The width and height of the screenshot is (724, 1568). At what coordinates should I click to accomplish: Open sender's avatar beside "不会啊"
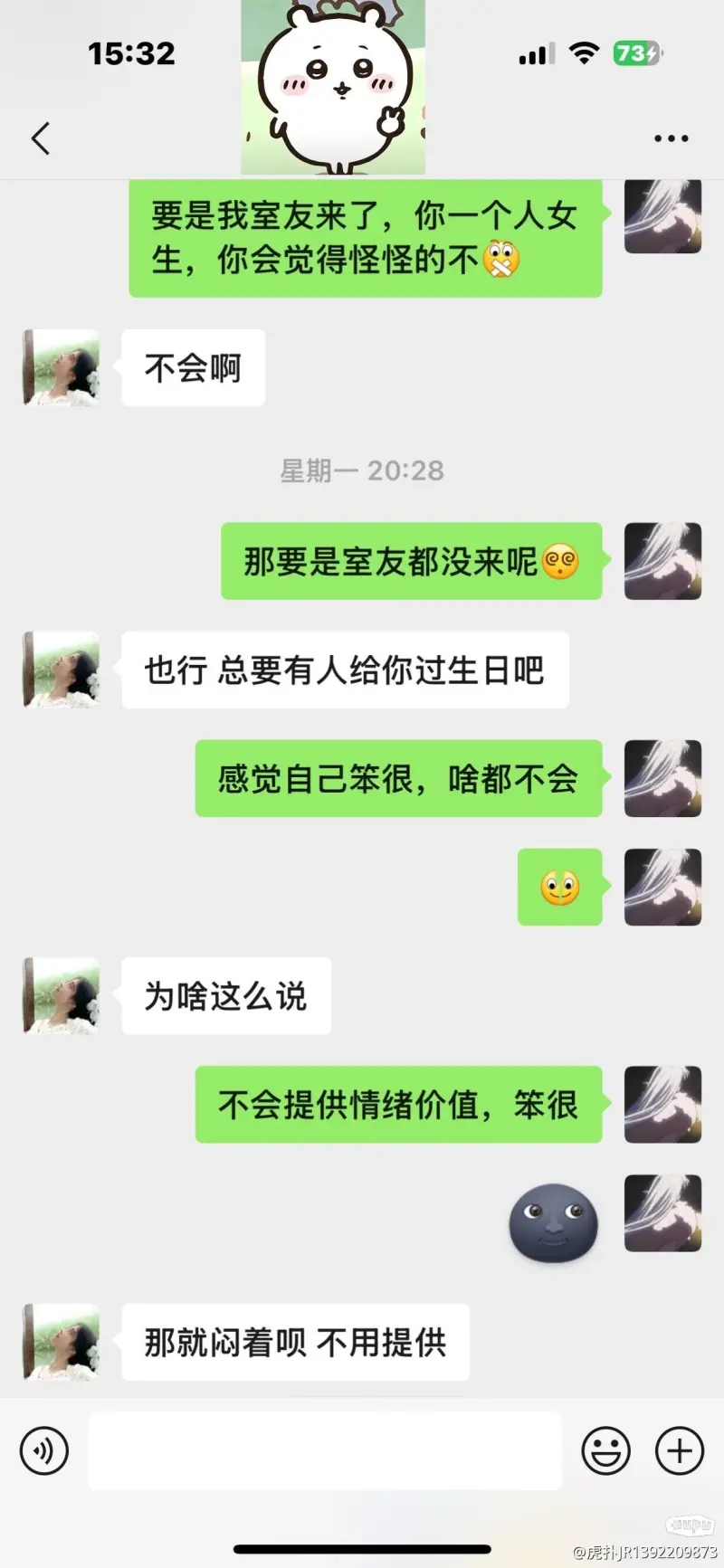coord(61,367)
